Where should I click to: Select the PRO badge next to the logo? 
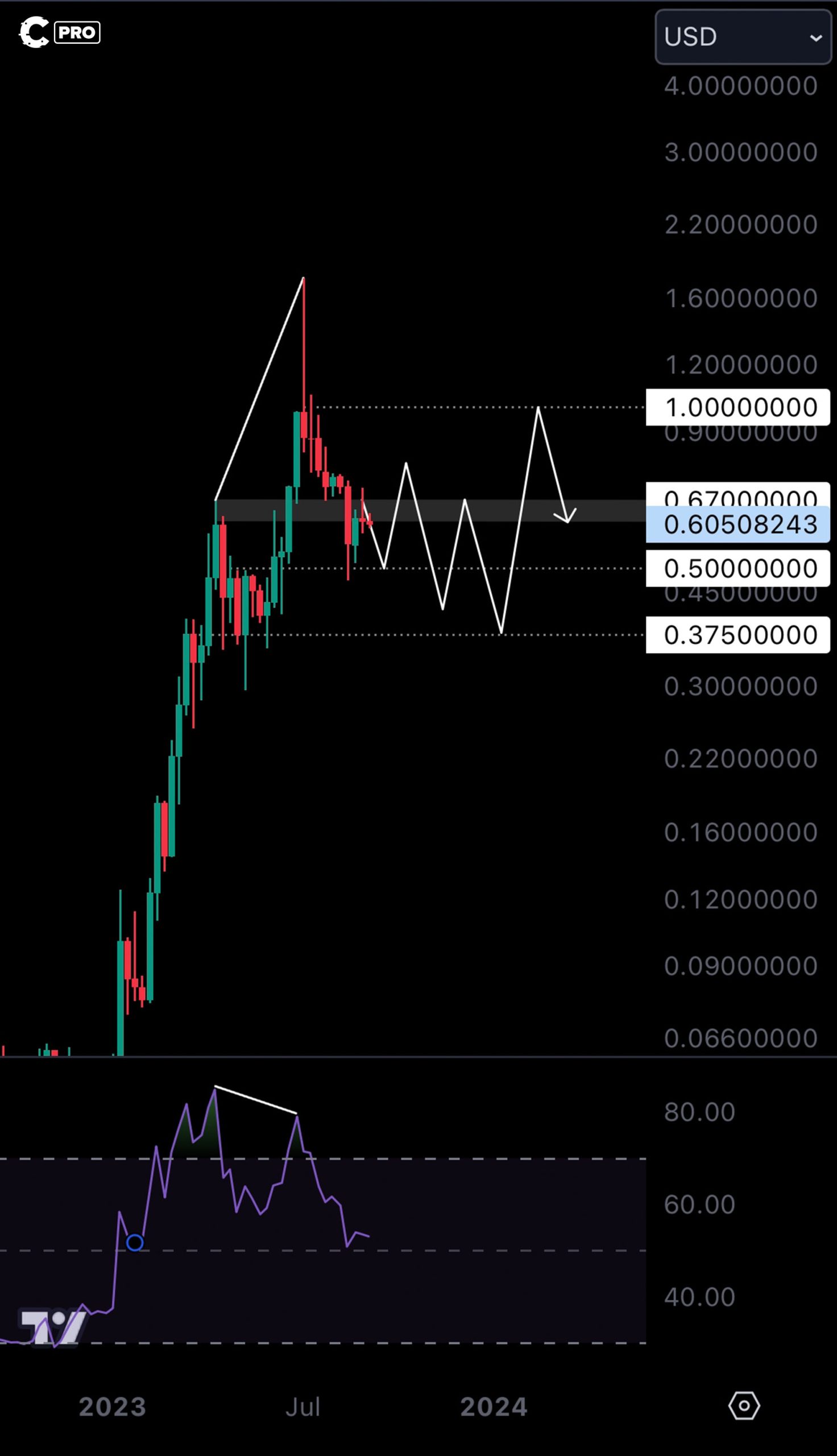point(77,33)
